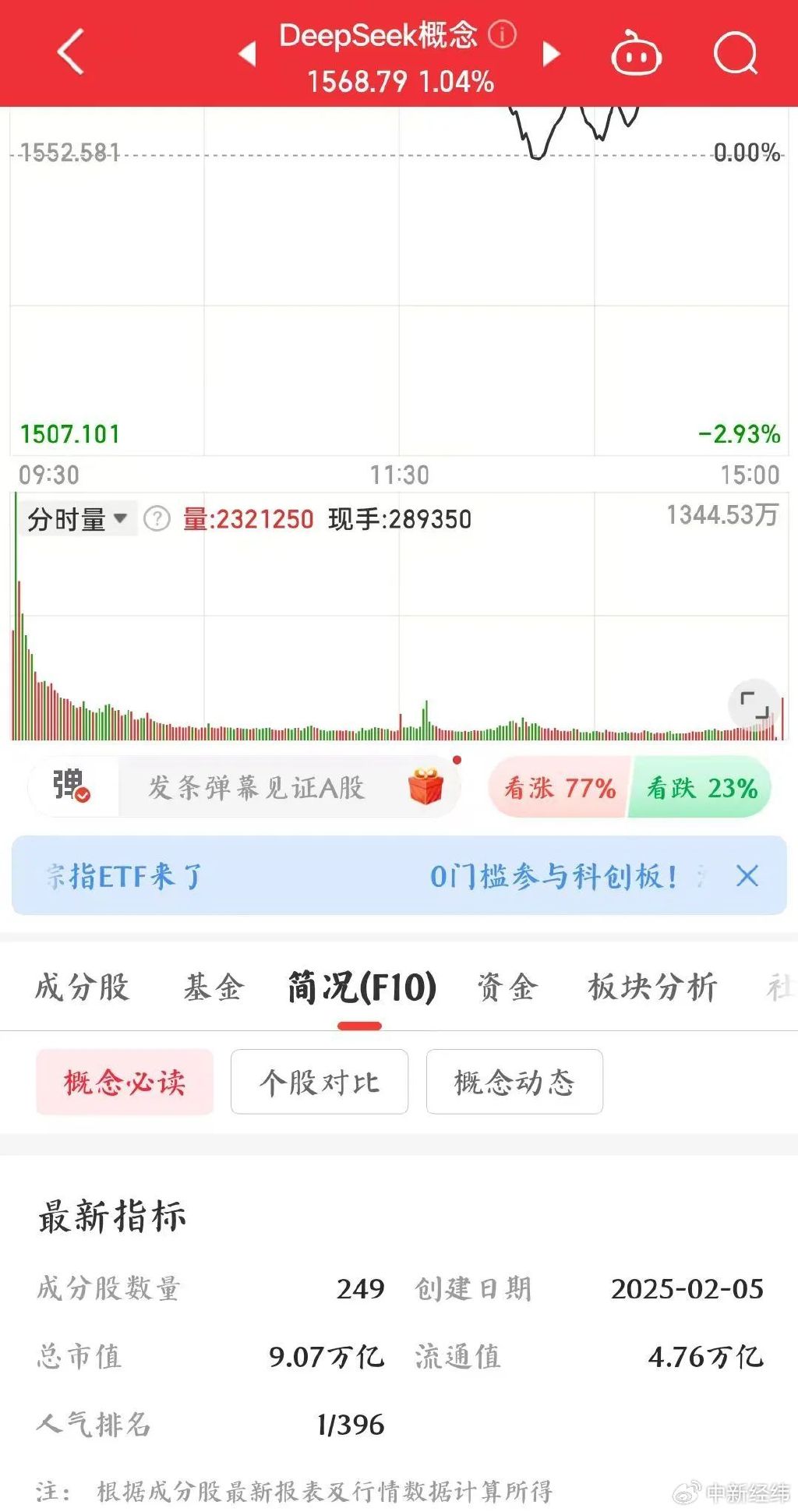This screenshot has height=1512, width=798.
Task: Toggle the 弹 bullet comments button
Action: pos(72,786)
